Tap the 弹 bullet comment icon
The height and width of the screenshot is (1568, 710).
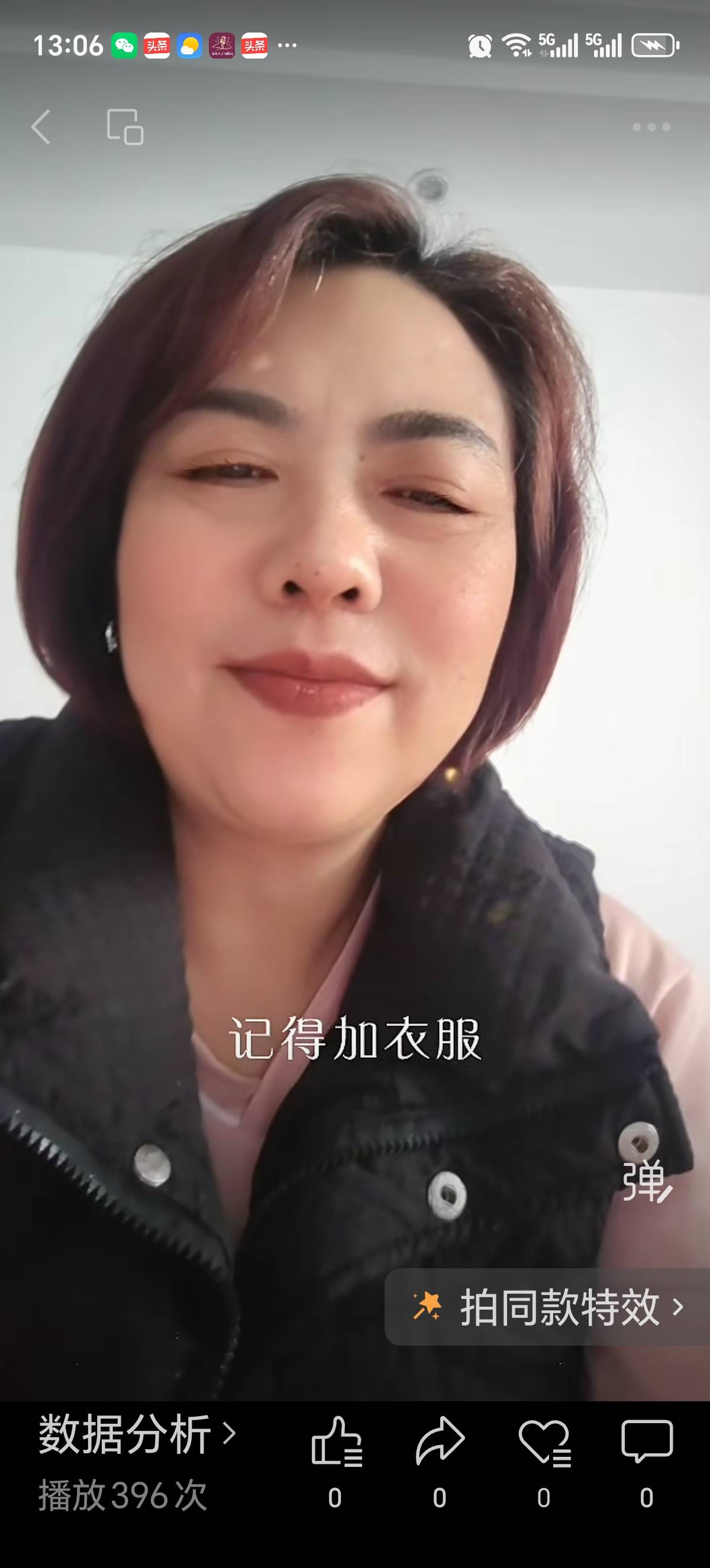tap(647, 1181)
